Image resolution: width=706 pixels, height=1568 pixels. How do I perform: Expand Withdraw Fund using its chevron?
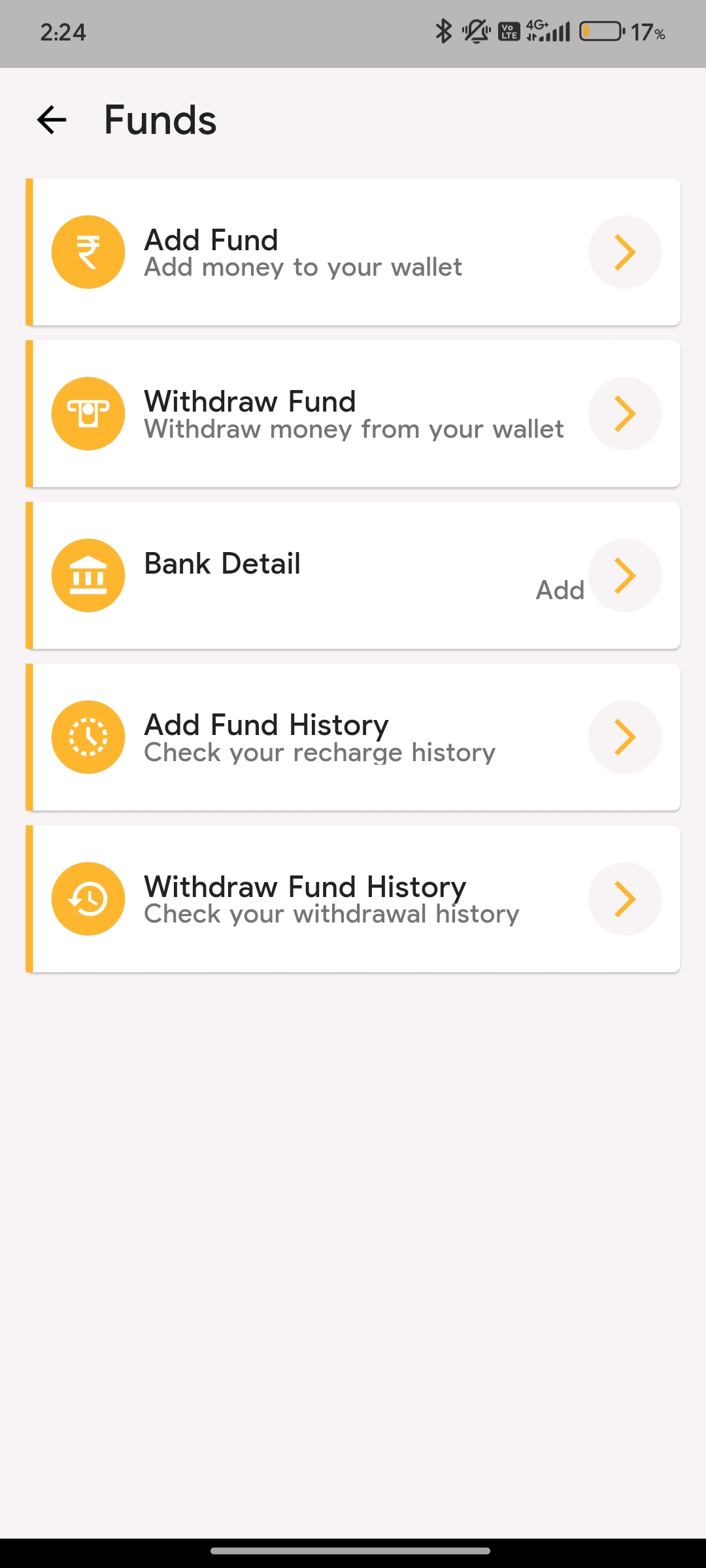click(x=624, y=413)
